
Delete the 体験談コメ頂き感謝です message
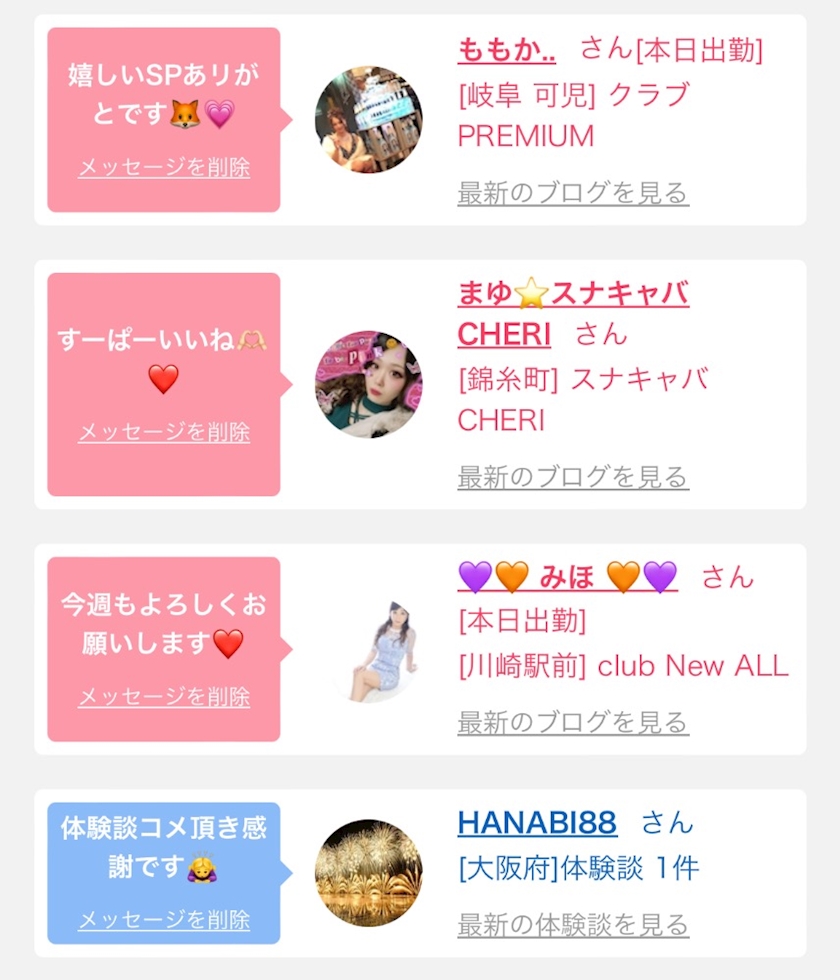164,919
